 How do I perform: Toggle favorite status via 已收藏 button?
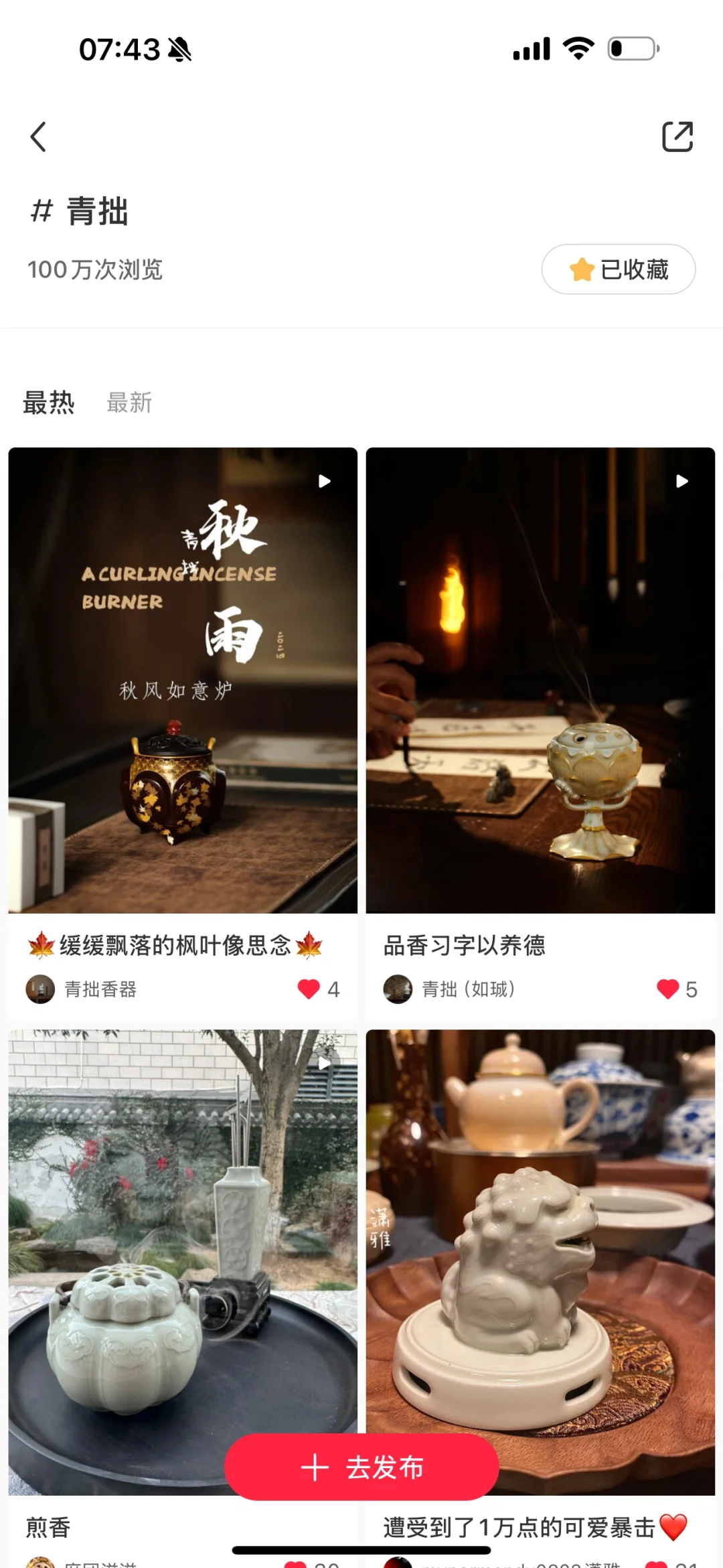tap(618, 269)
